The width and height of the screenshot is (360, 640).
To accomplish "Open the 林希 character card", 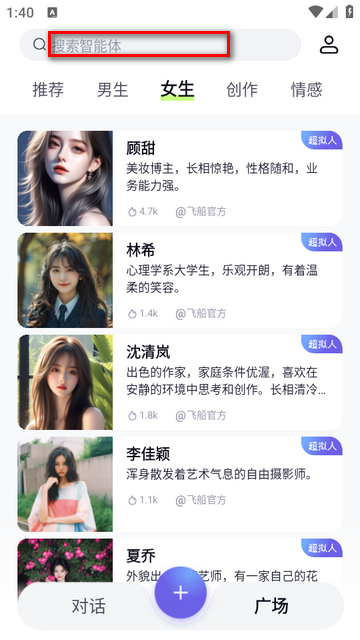I will (180, 280).
